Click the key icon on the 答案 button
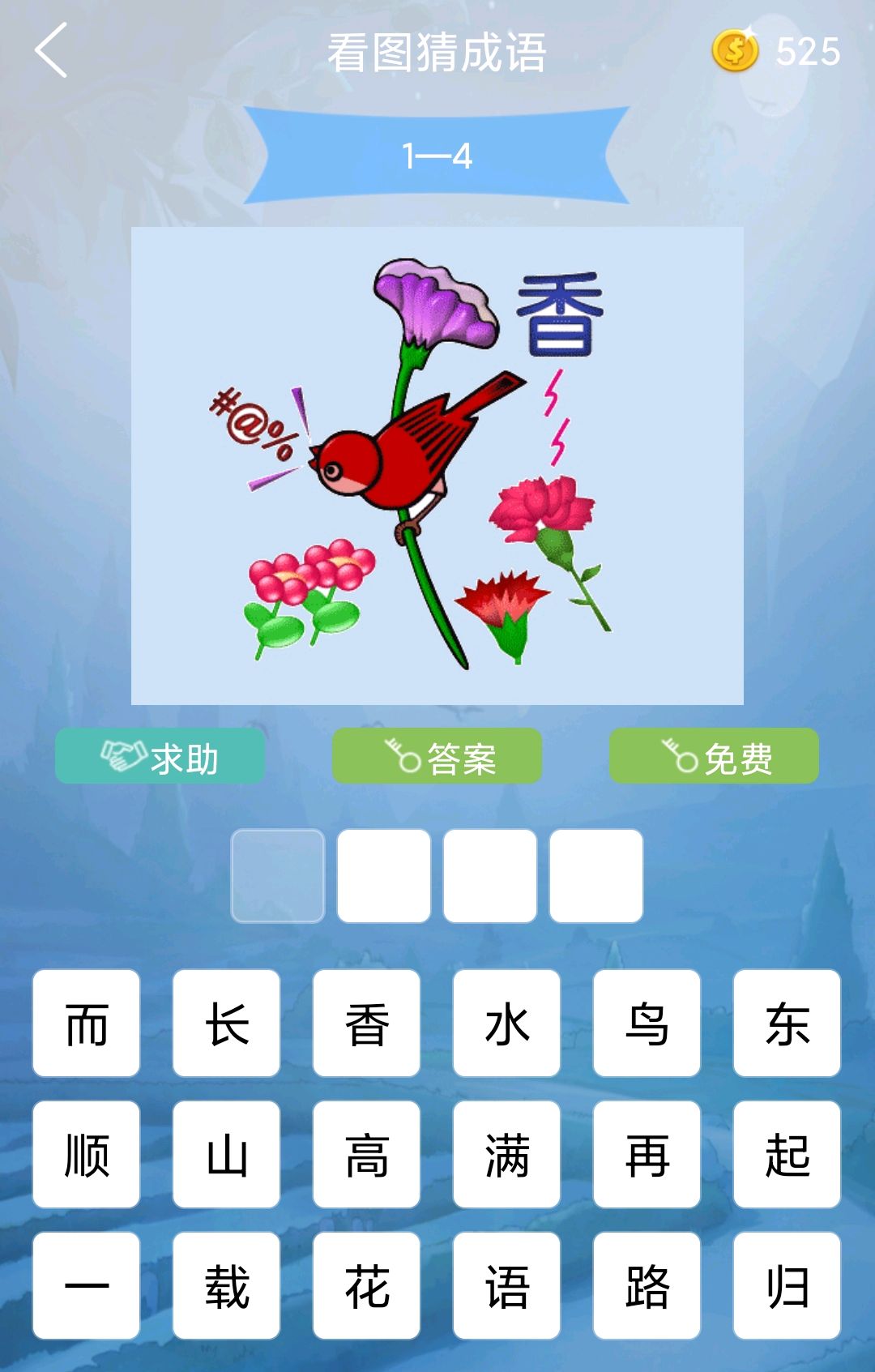The height and width of the screenshot is (1372, 875). [403, 754]
